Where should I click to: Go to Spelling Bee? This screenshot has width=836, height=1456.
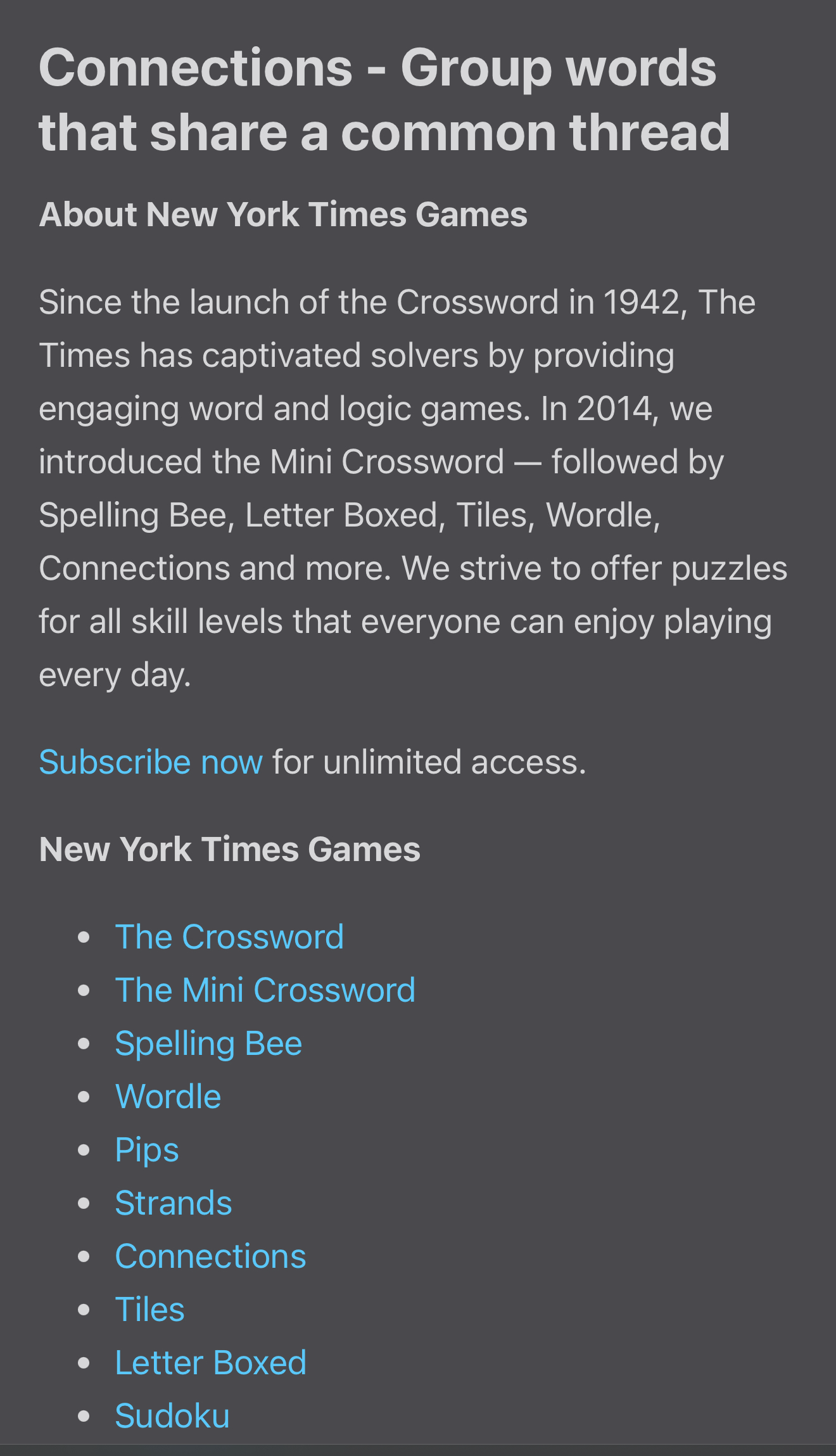(208, 1044)
